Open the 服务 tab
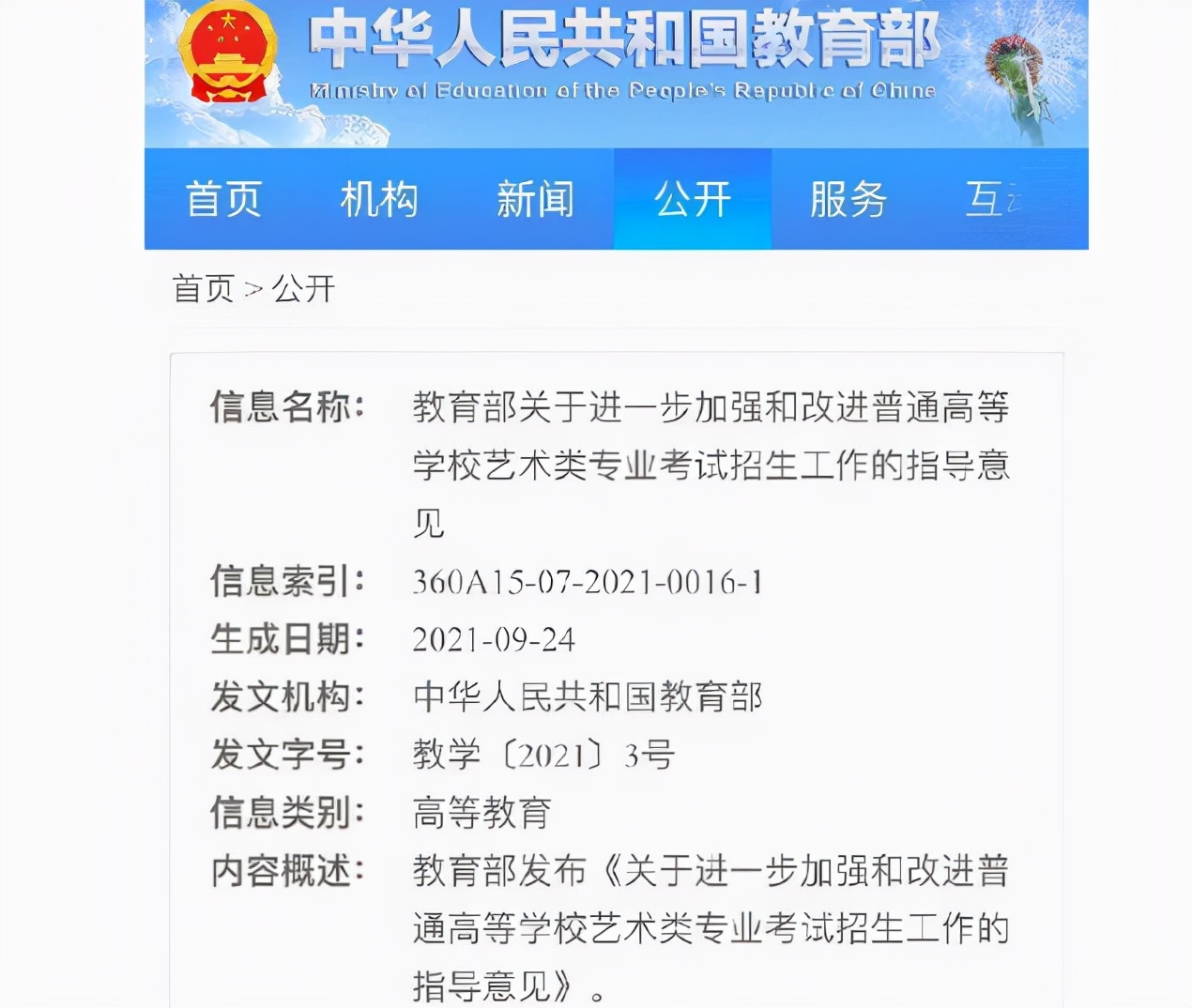This screenshot has width=1192, height=1008. [x=848, y=199]
